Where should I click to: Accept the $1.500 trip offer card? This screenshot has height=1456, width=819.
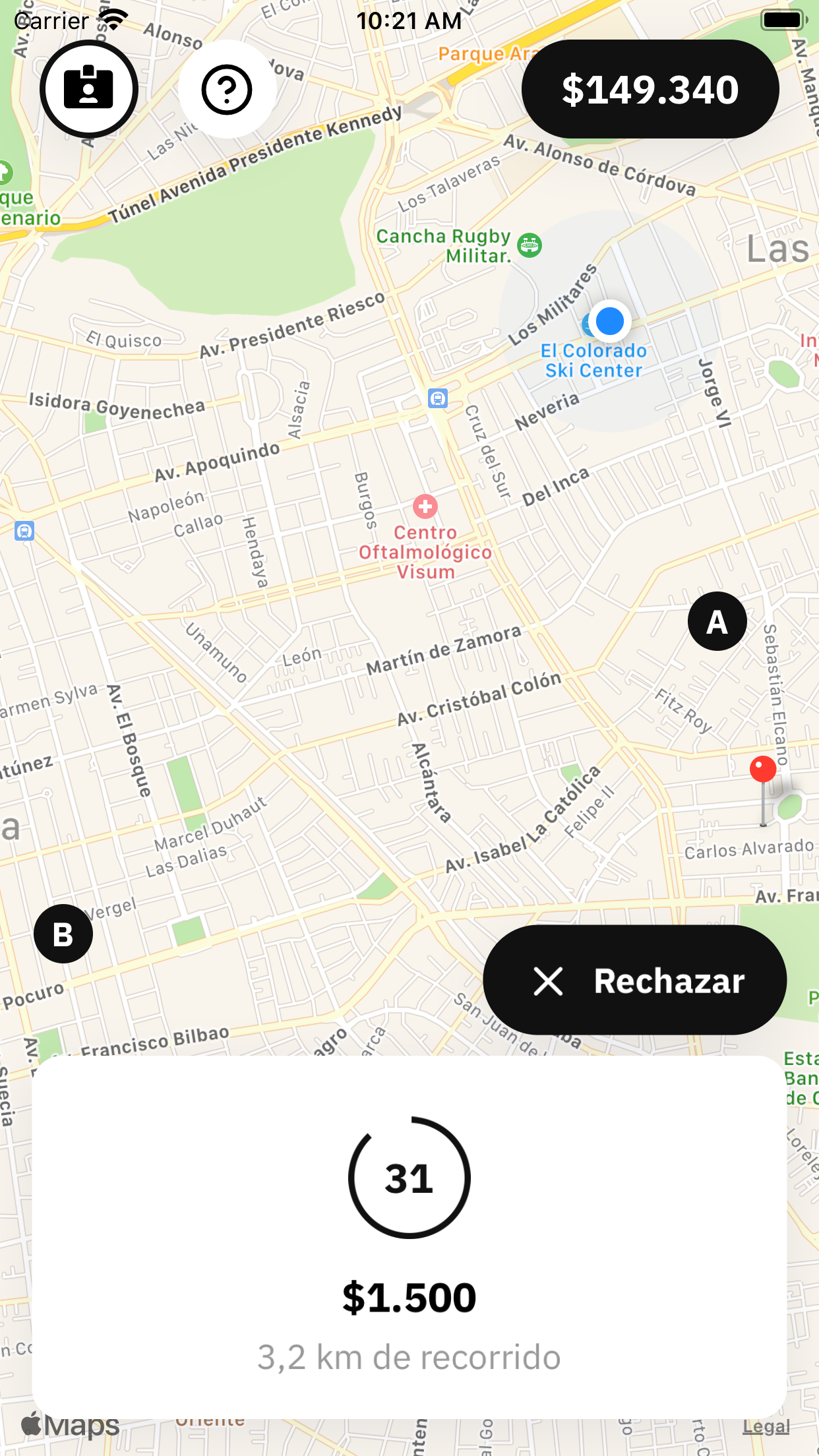409,1236
